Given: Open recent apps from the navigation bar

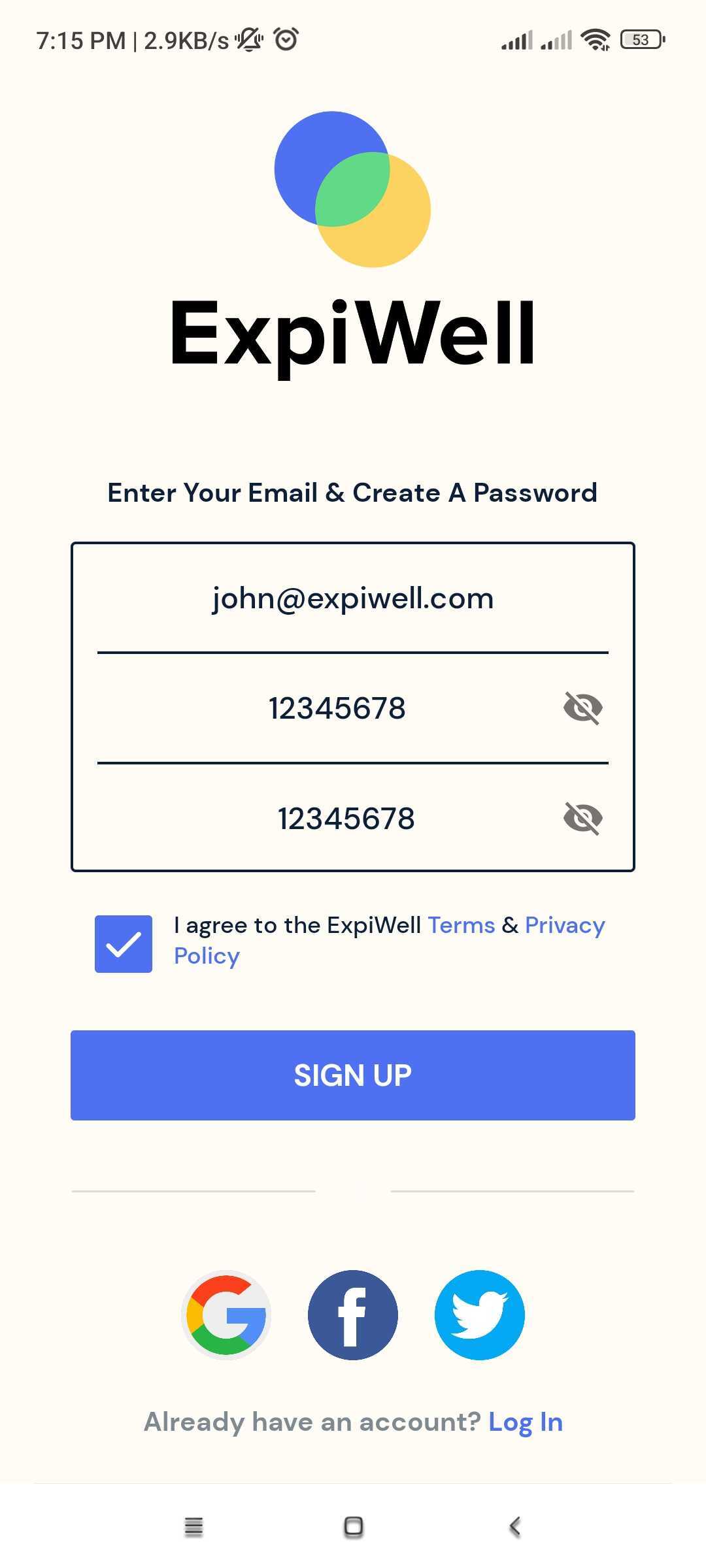Looking at the screenshot, I should tap(193, 1527).
